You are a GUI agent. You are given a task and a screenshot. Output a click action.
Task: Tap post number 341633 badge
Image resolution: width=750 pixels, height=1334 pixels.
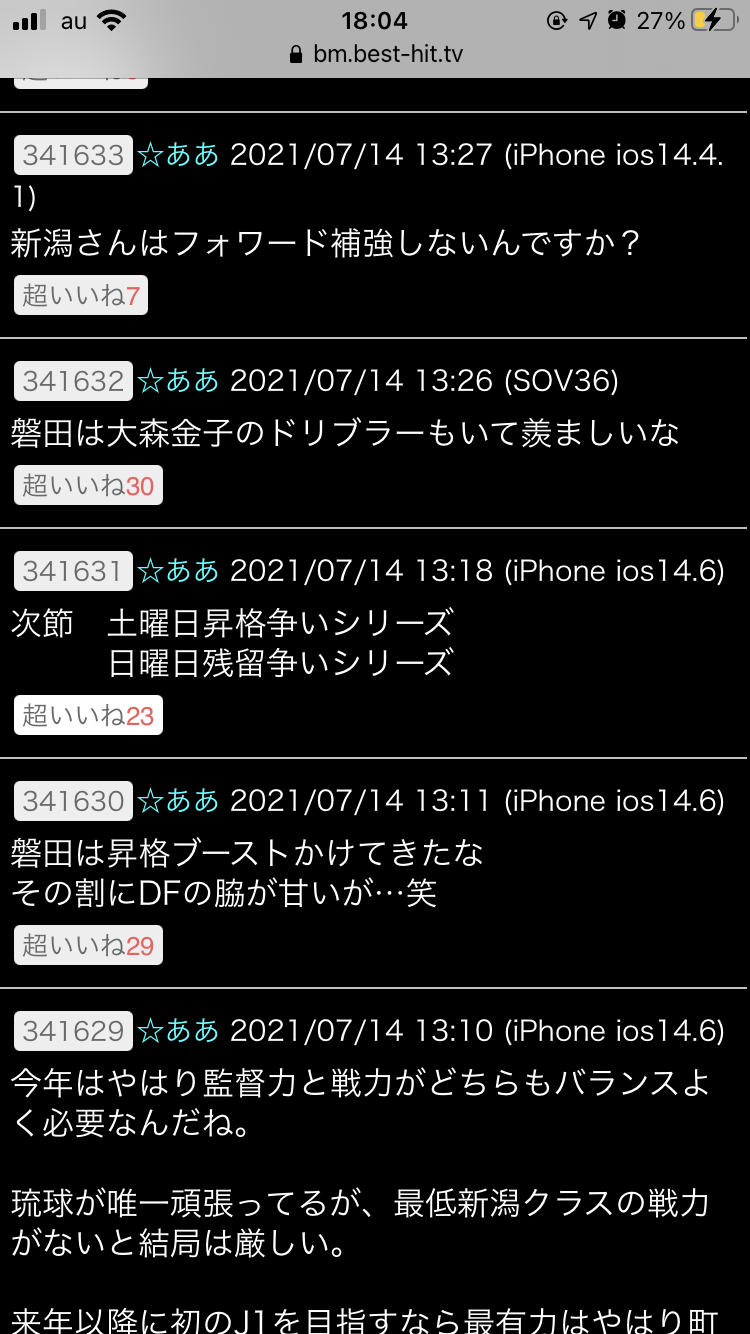click(73, 155)
